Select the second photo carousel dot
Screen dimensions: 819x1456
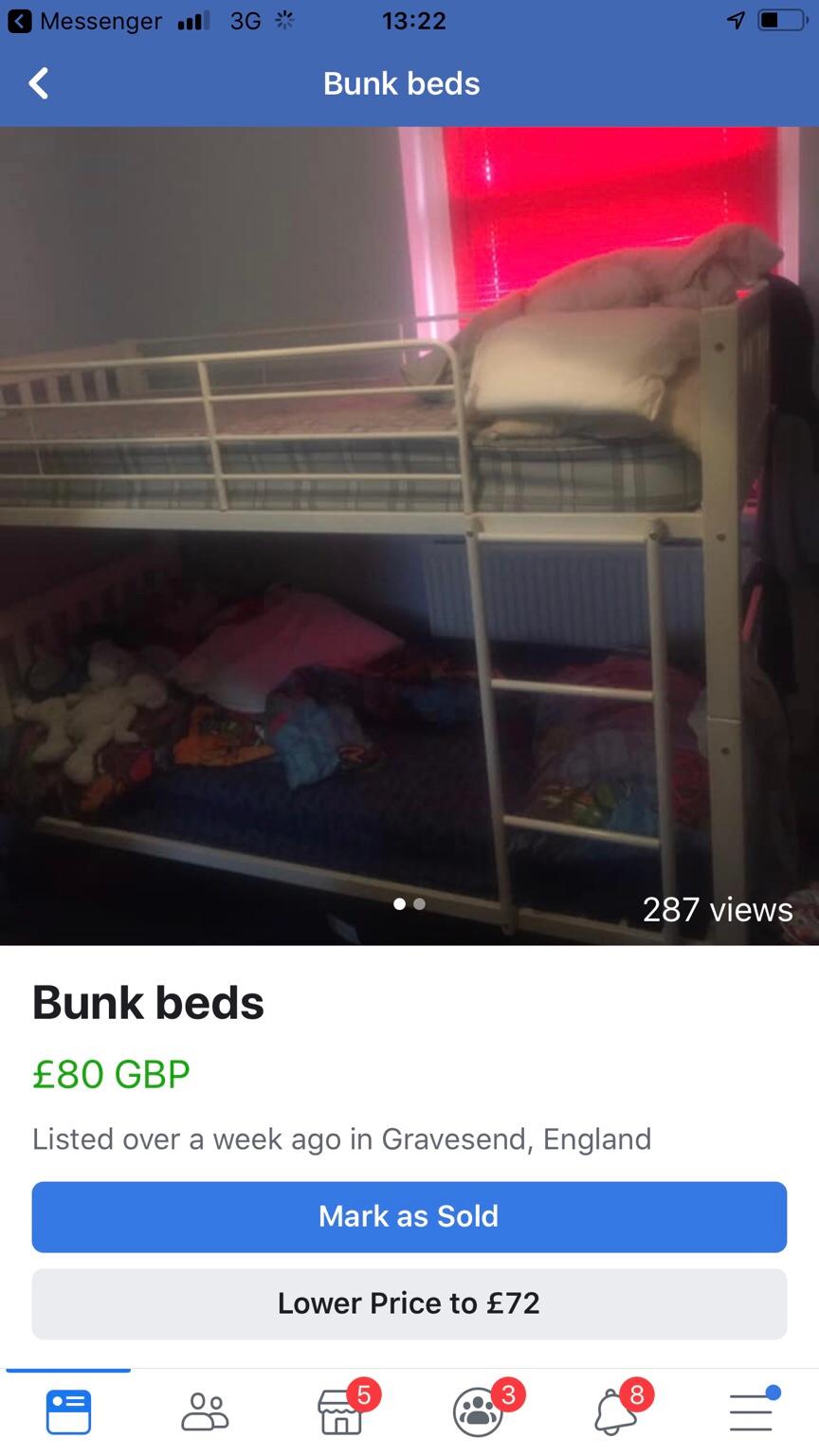pos(420,904)
